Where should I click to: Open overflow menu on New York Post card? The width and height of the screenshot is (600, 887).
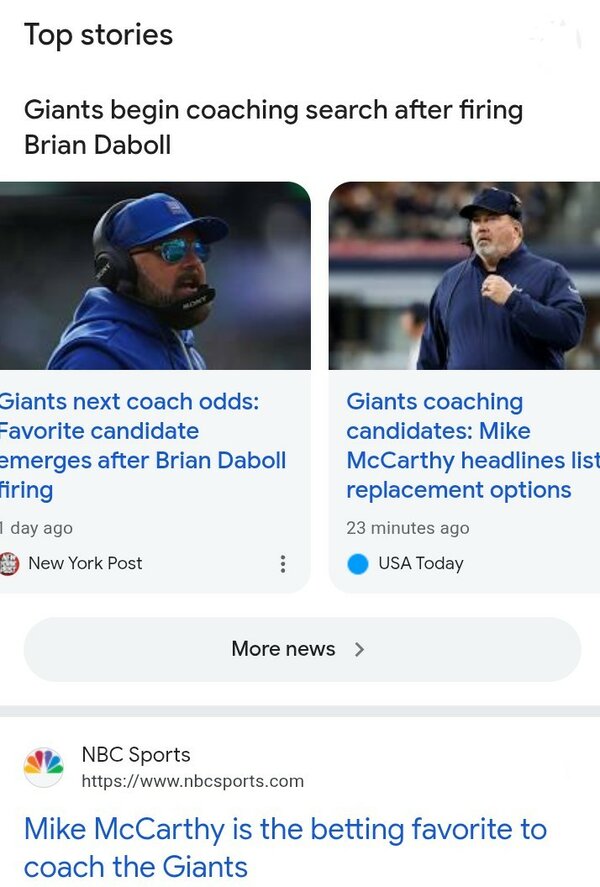283,564
